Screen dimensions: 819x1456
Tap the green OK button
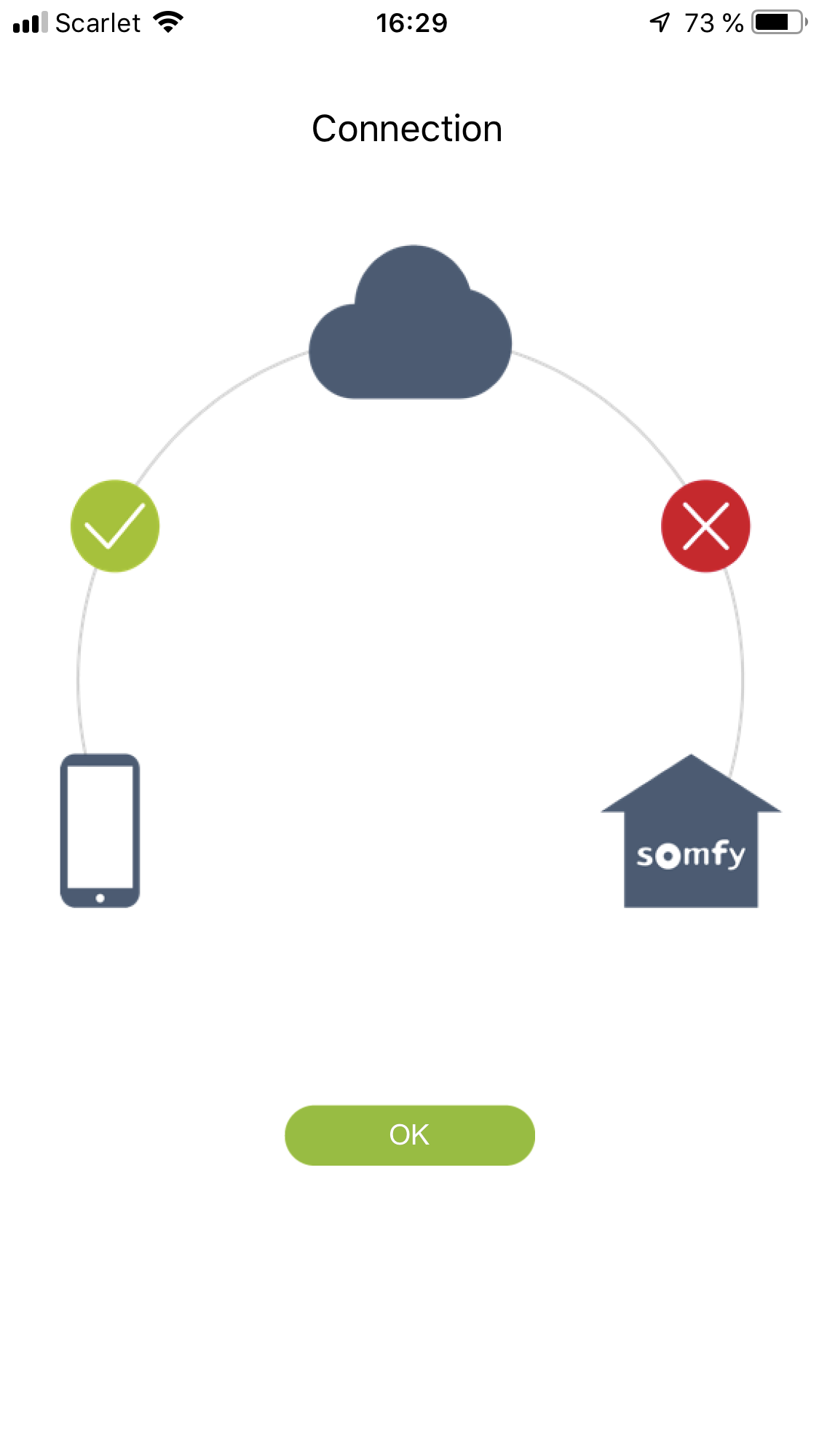click(x=409, y=1134)
